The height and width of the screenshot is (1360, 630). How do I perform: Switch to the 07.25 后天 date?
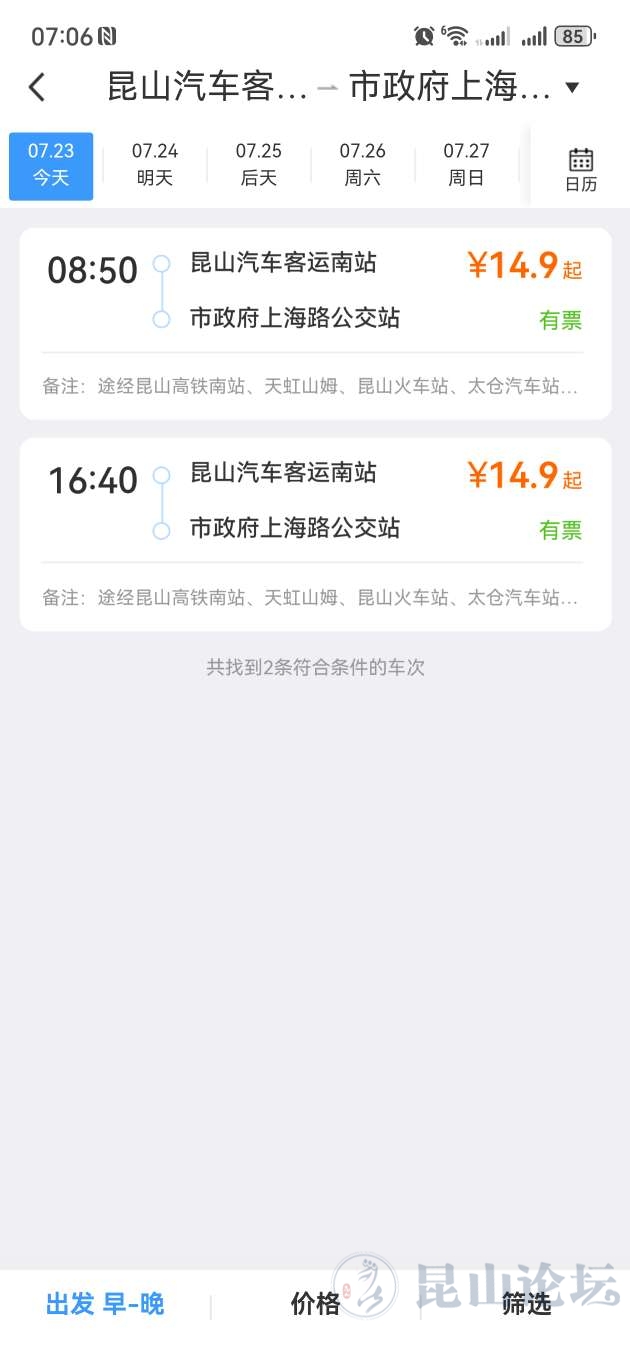259,166
